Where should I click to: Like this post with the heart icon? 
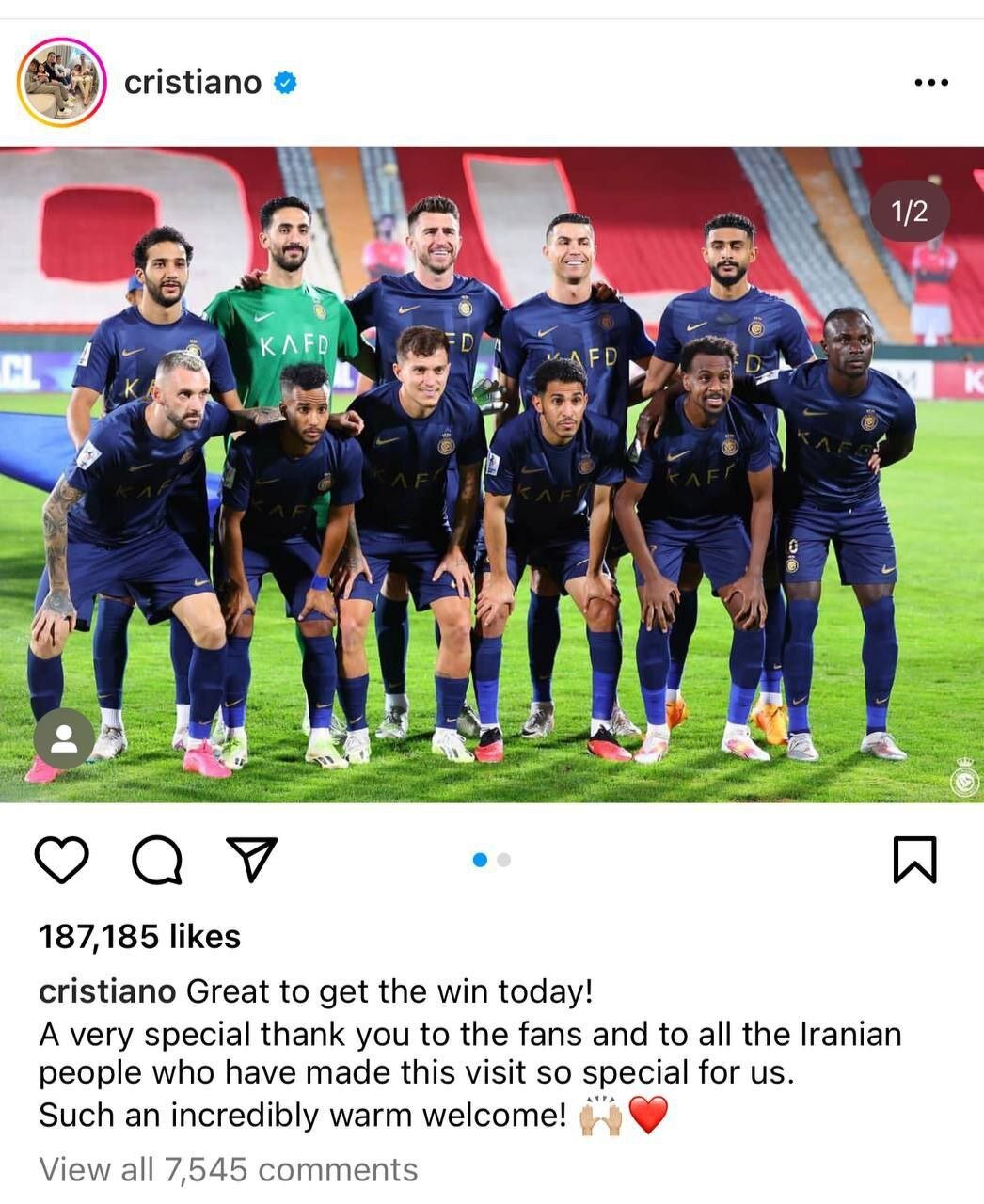tap(62, 859)
